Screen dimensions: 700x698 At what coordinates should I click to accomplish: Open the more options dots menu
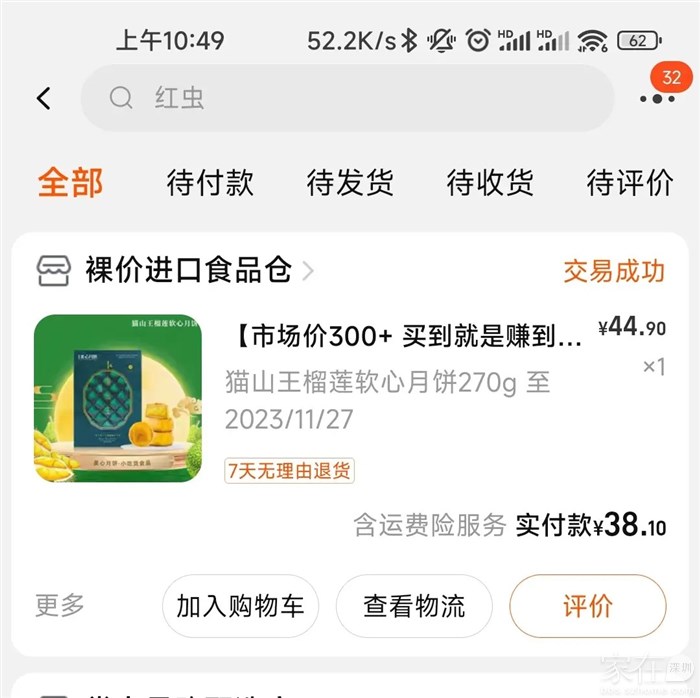[657, 98]
